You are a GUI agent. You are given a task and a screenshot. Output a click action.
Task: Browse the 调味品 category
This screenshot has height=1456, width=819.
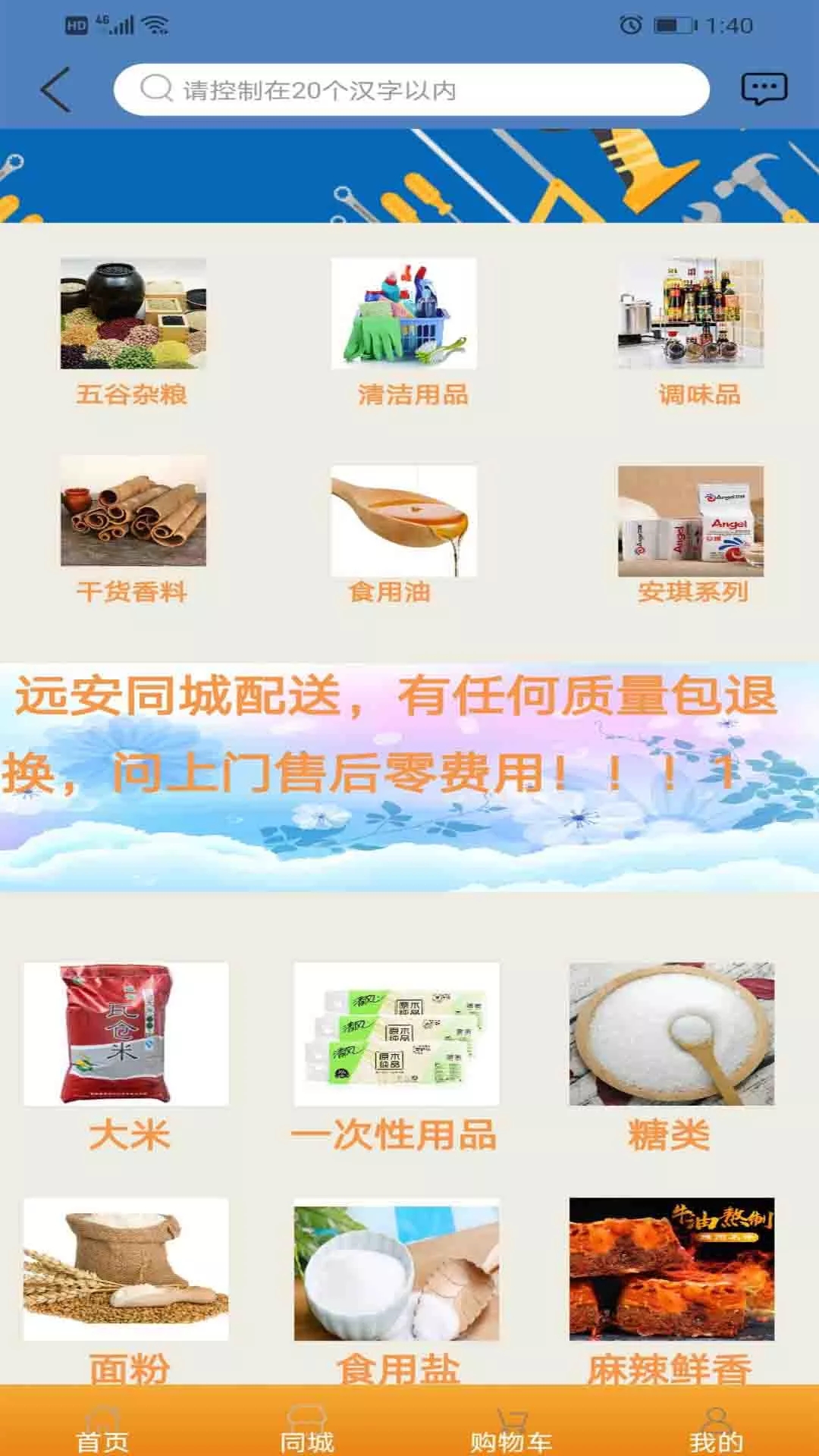click(x=690, y=314)
